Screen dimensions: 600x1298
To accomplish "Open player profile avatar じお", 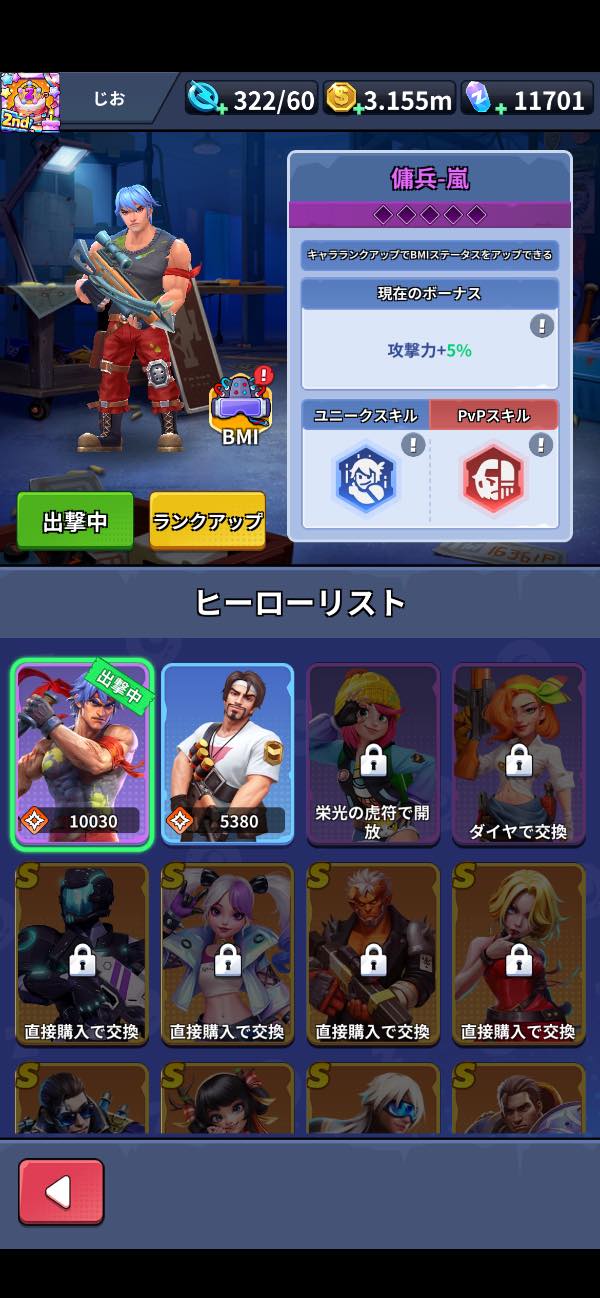I will (30, 102).
